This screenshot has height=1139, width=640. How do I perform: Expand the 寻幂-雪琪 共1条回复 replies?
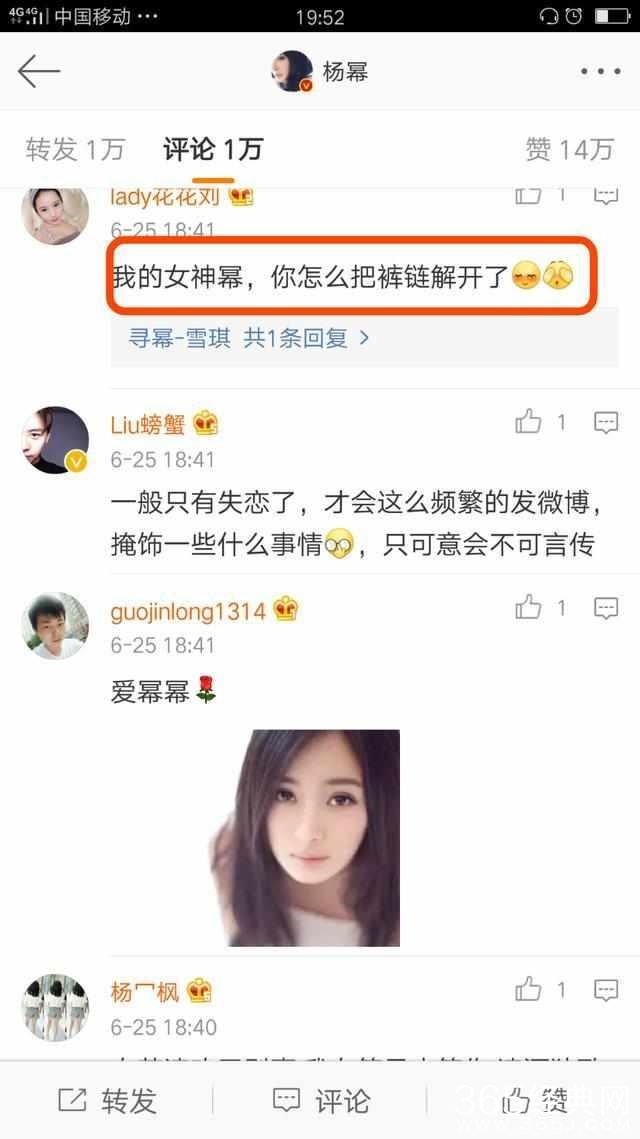point(250,338)
